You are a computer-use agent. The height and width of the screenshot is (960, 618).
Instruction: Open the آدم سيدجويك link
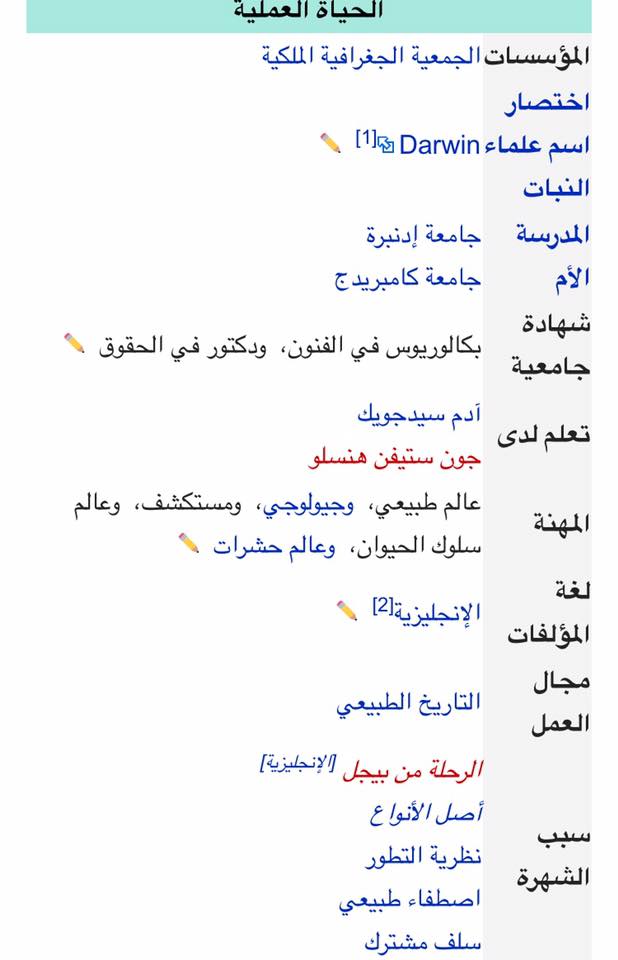point(419,414)
